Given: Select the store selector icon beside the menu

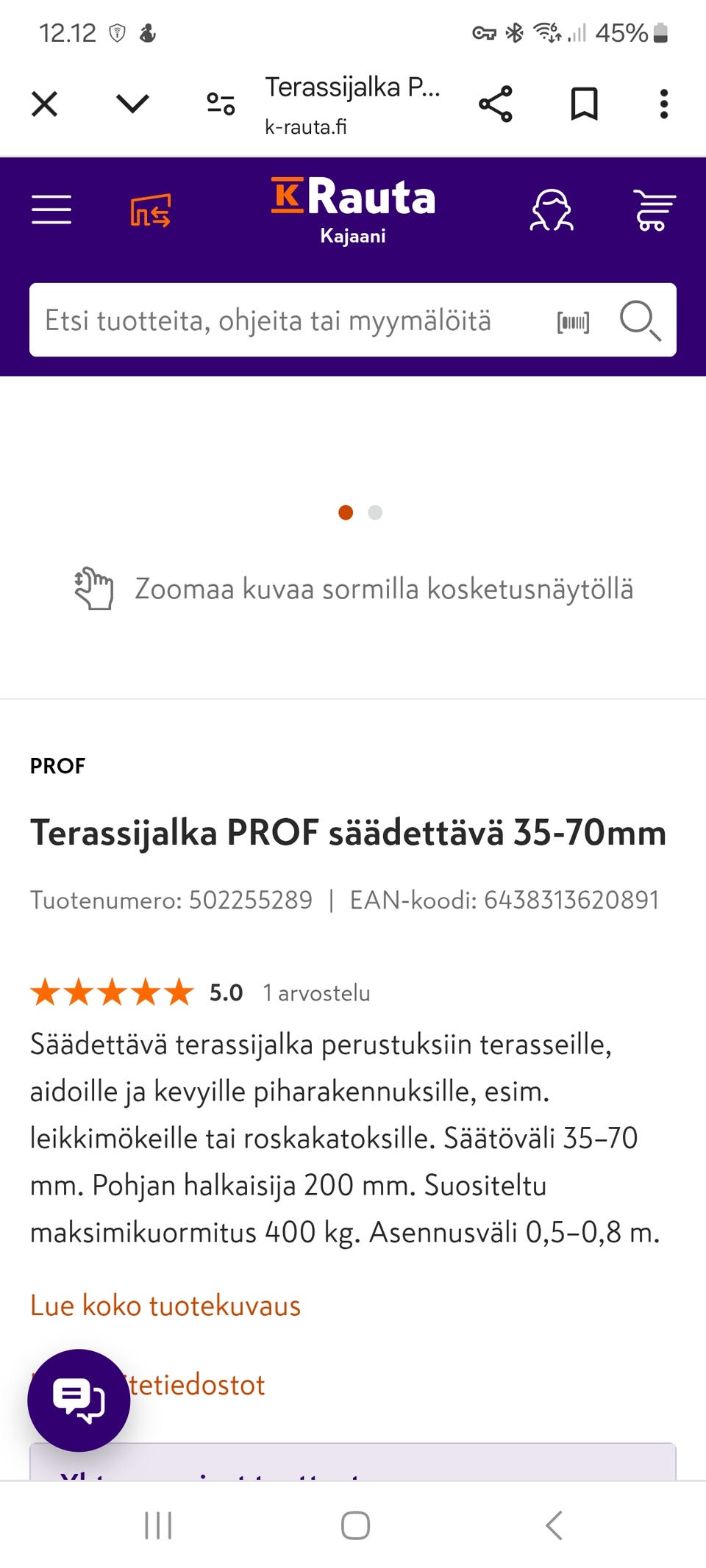Looking at the screenshot, I should (151, 210).
